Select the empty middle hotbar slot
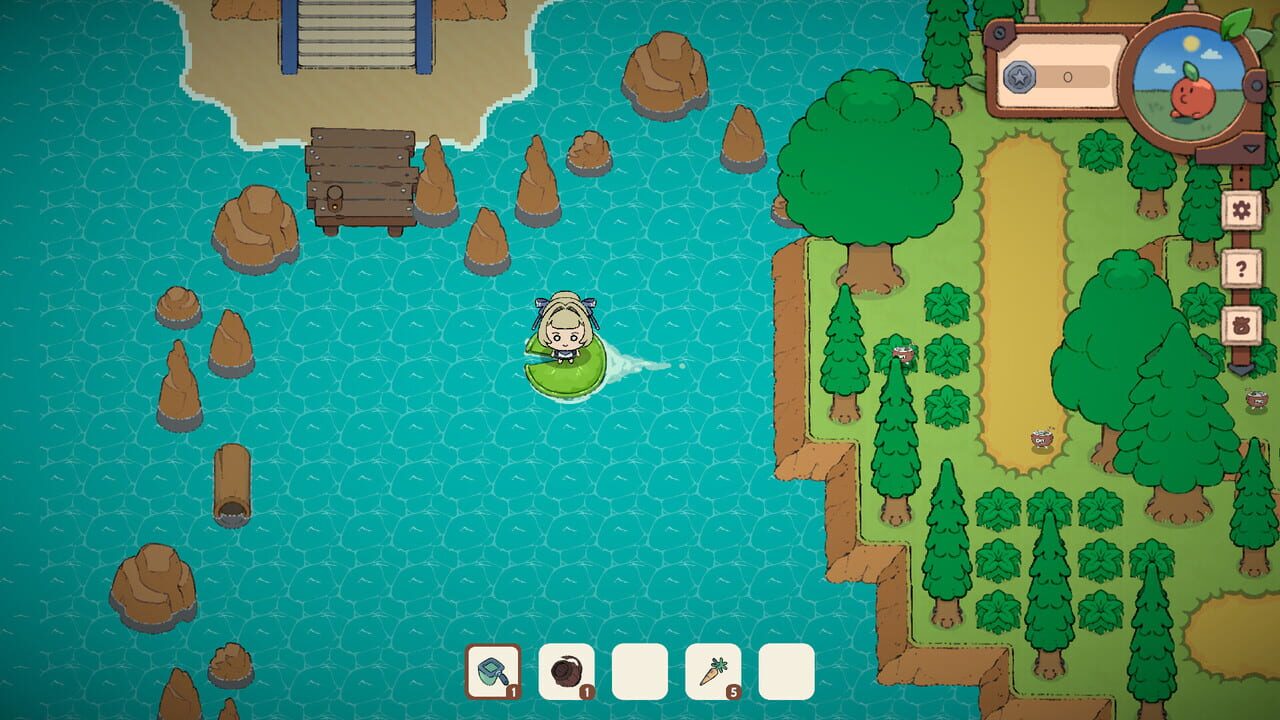 click(640, 671)
